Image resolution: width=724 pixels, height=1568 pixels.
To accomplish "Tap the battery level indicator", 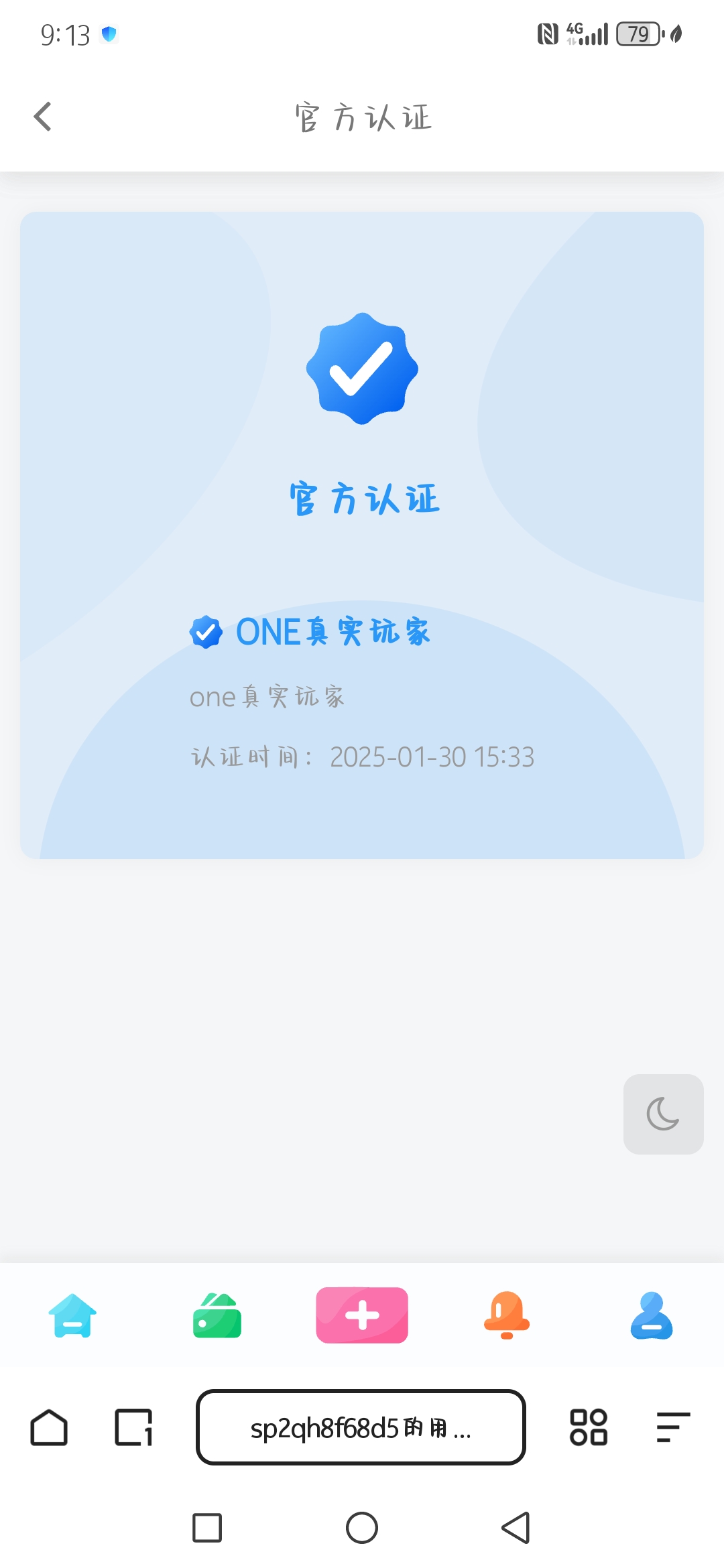I will [x=638, y=34].
